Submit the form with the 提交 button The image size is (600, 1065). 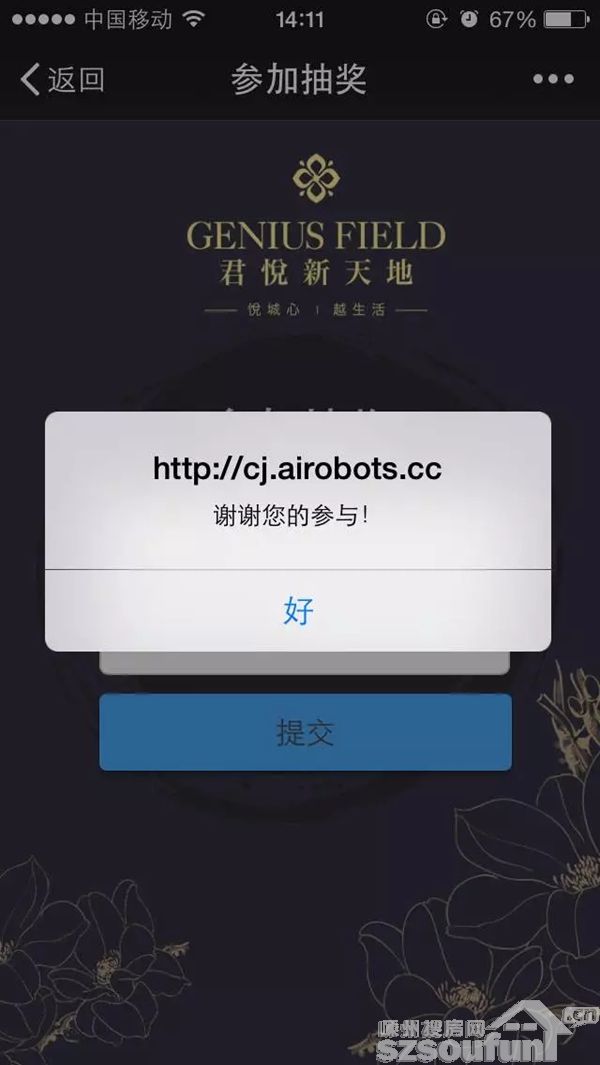(x=305, y=733)
